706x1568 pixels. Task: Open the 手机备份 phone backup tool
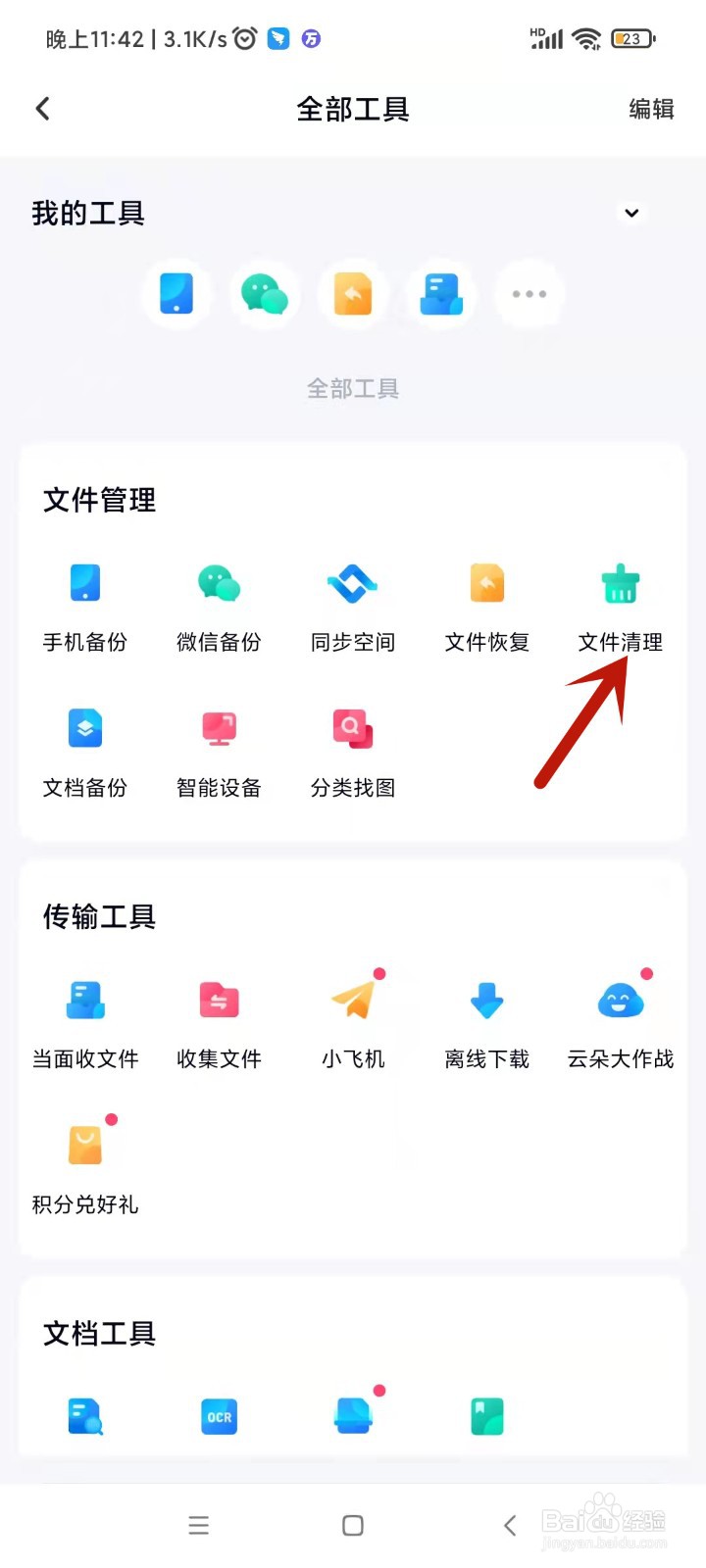(x=84, y=603)
